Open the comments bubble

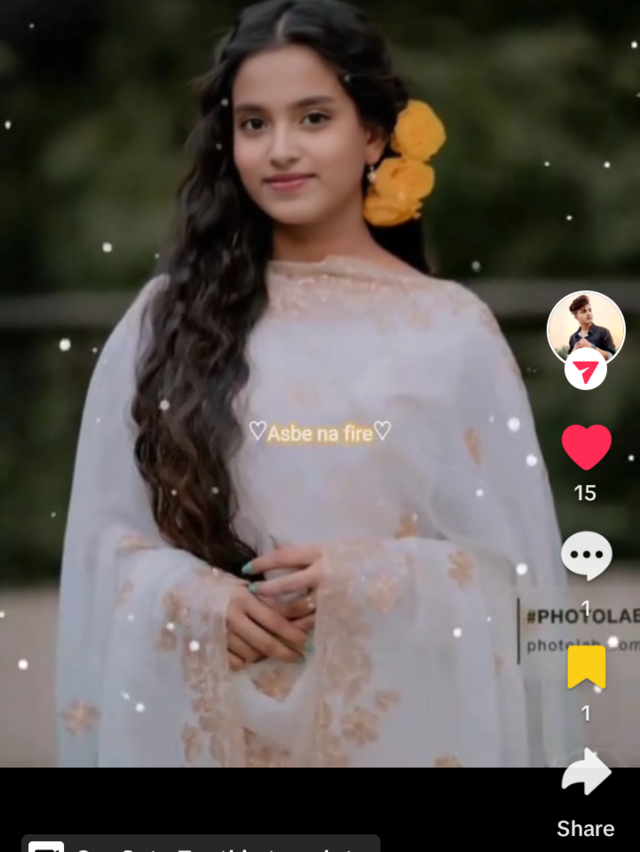(586, 556)
